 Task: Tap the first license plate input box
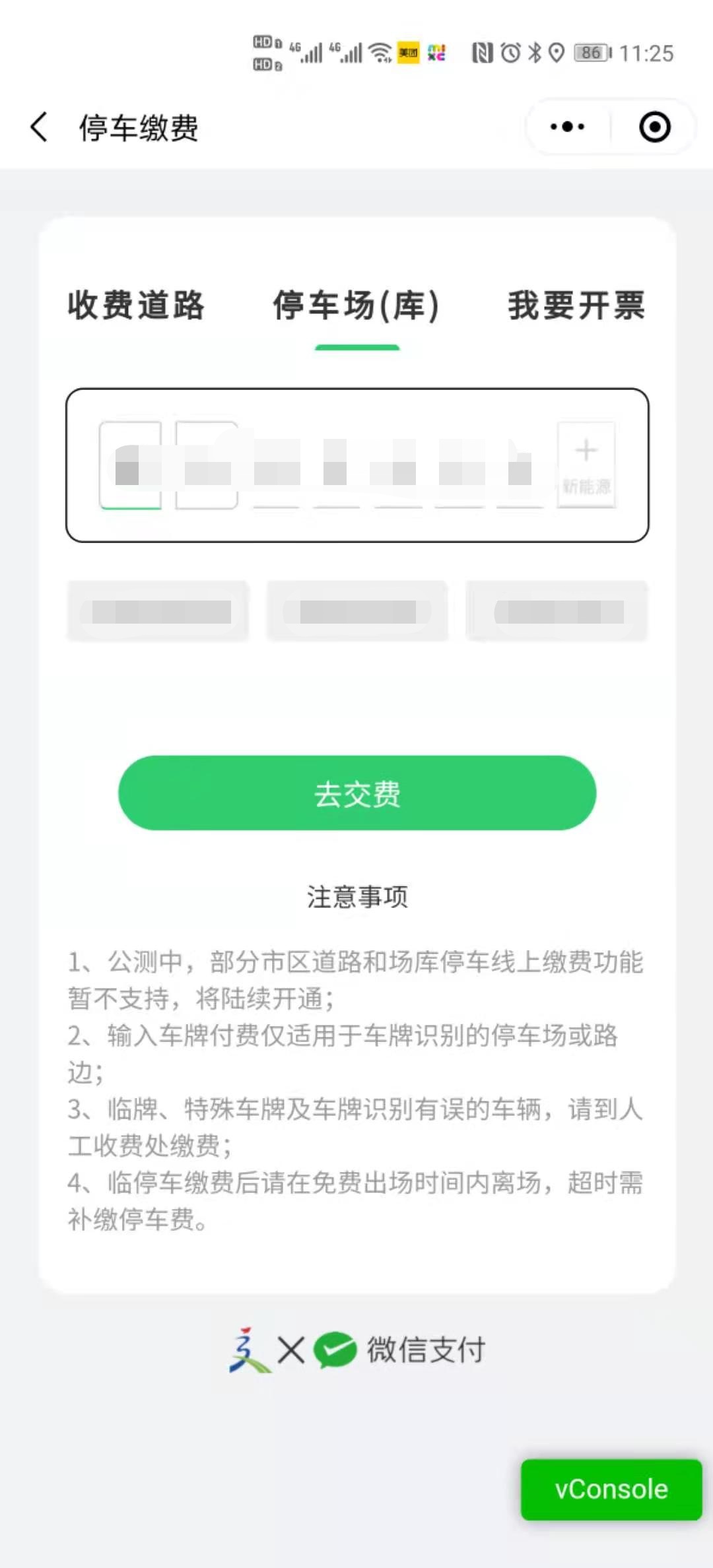click(x=130, y=465)
